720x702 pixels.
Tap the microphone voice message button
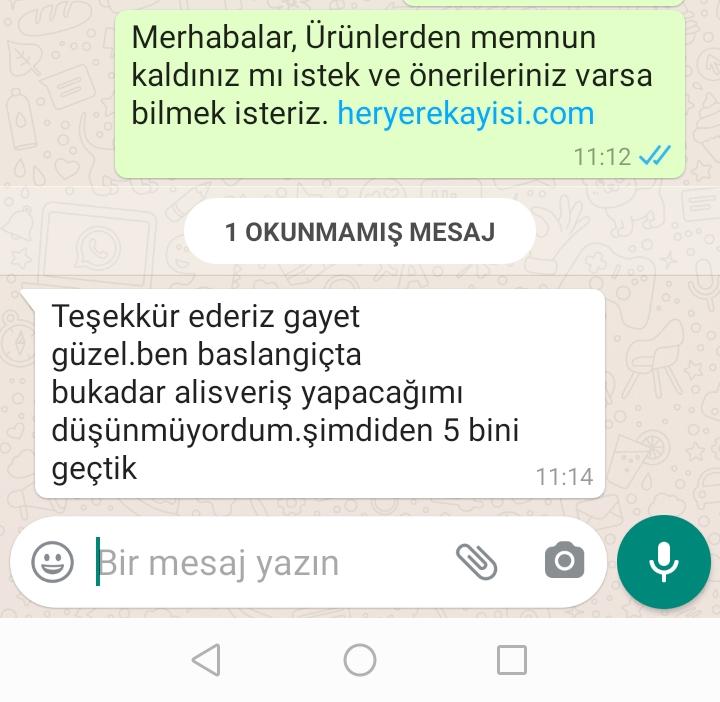(x=664, y=562)
